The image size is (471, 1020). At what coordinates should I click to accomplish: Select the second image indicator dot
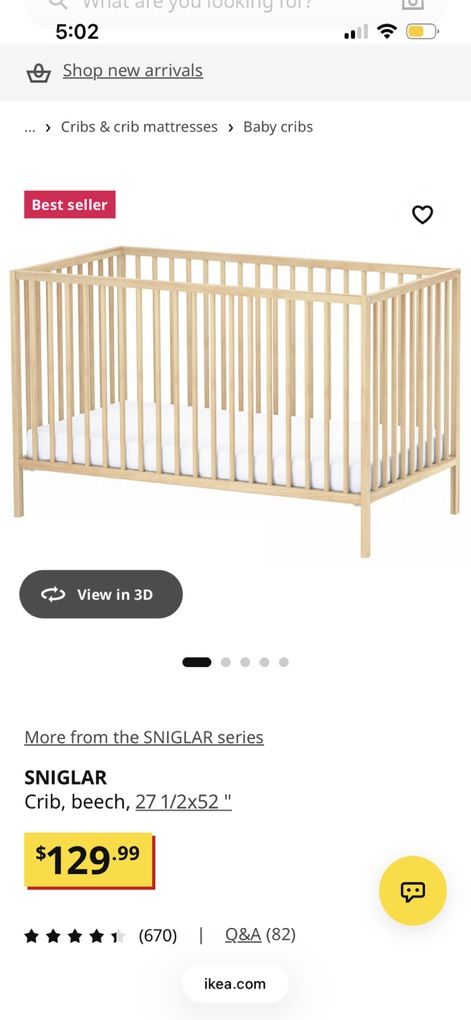tap(226, 662)
